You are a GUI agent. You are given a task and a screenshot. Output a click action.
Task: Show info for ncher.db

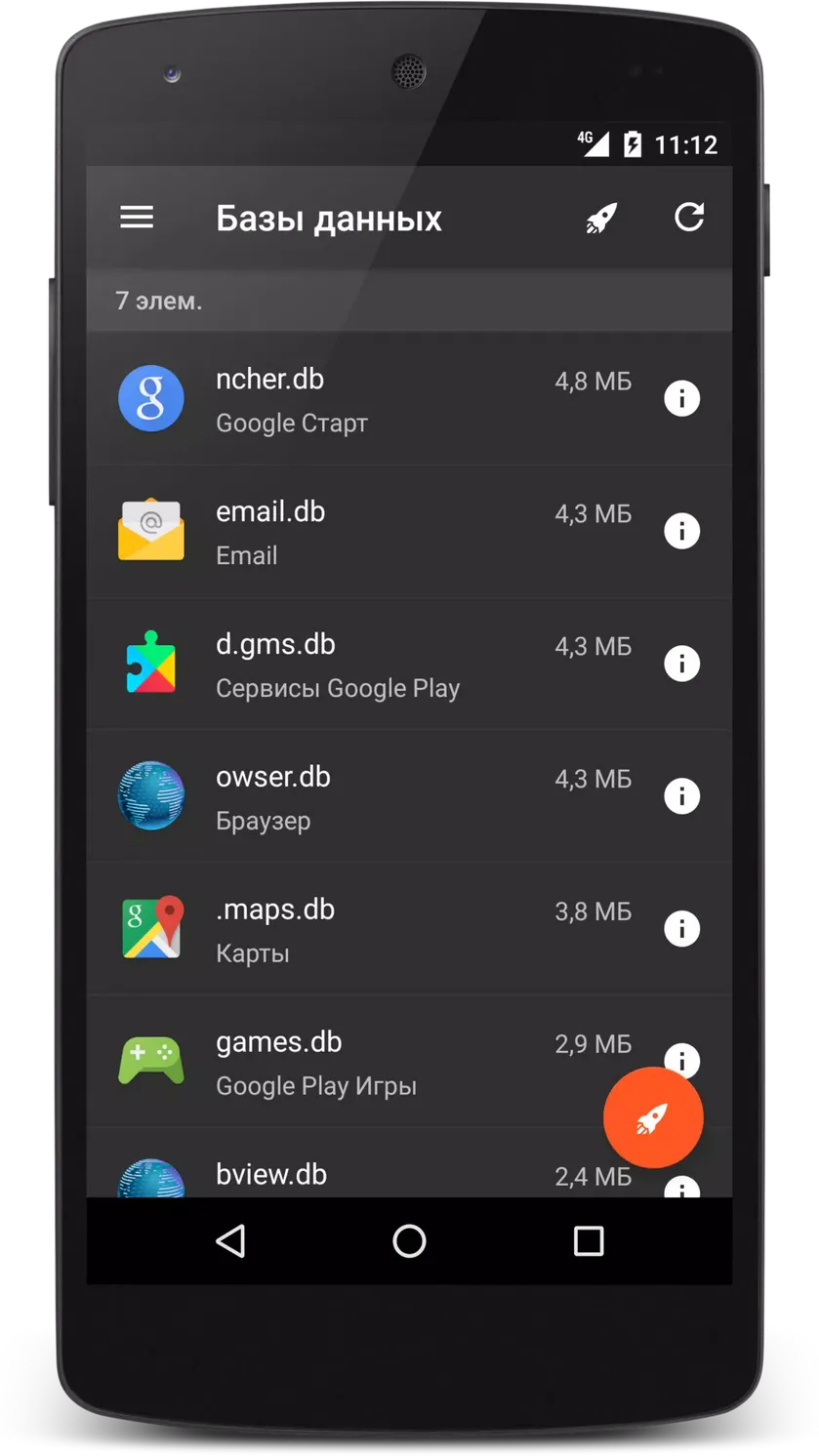[682, 398]
